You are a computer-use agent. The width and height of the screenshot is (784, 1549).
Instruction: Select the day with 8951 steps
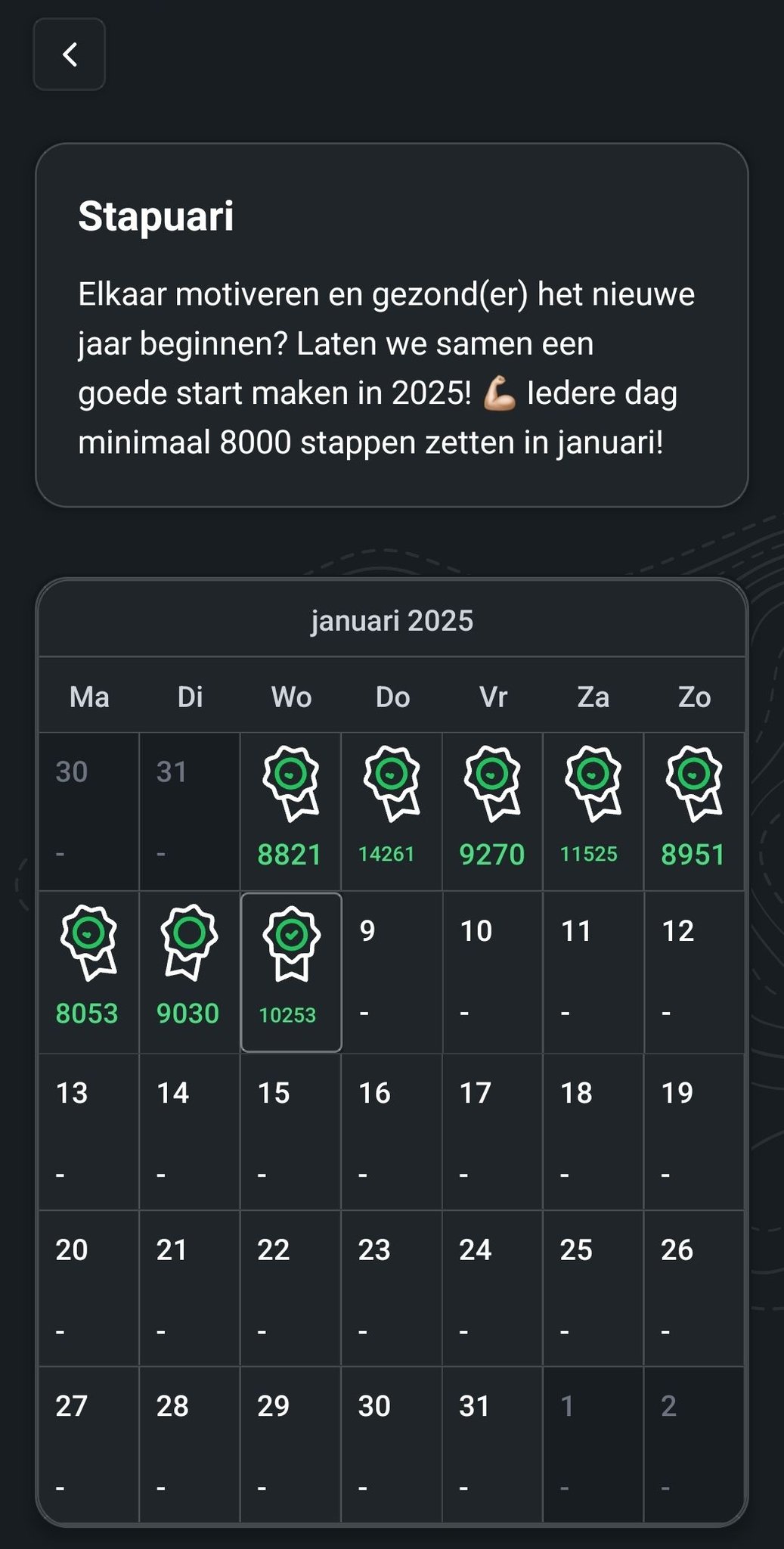coord(693,812)
